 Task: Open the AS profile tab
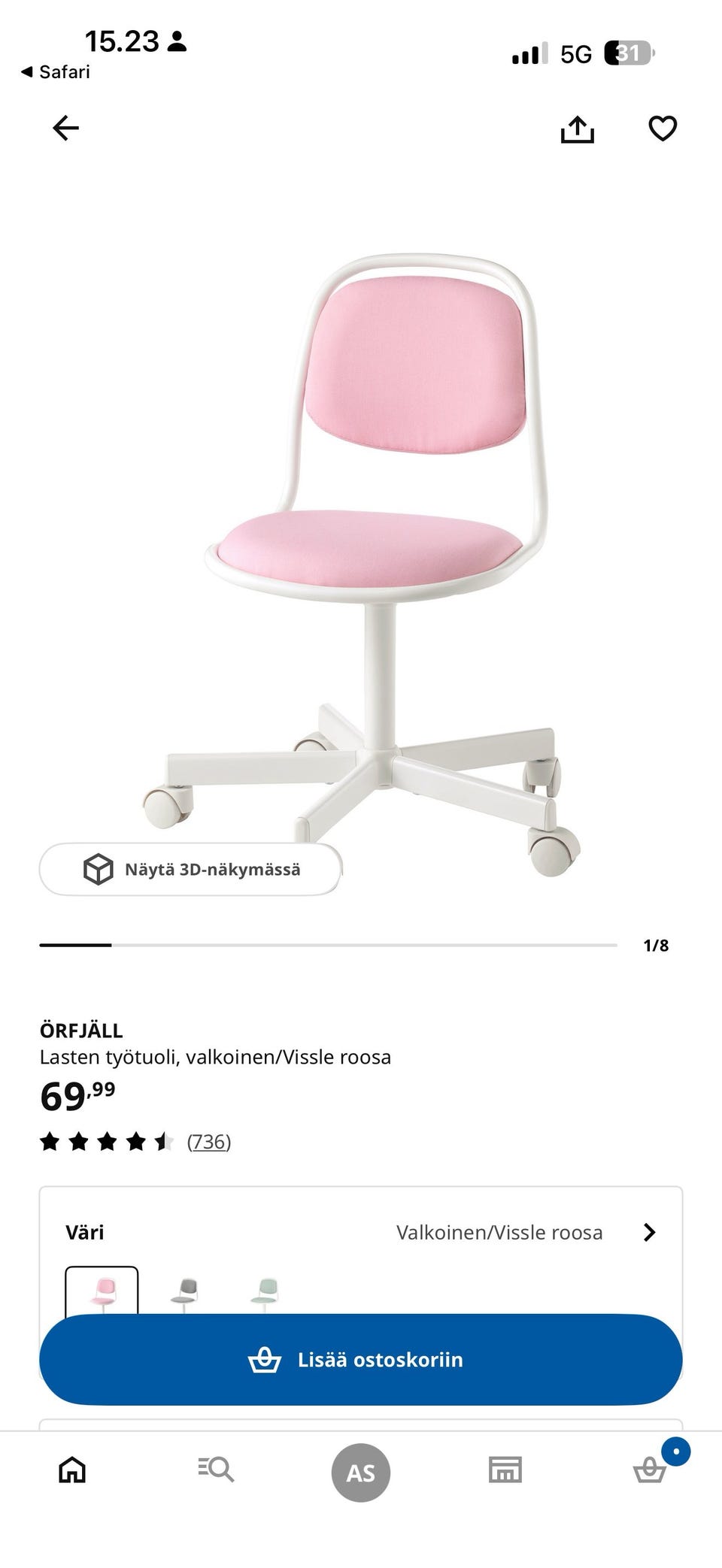(x=361, y=1472)
